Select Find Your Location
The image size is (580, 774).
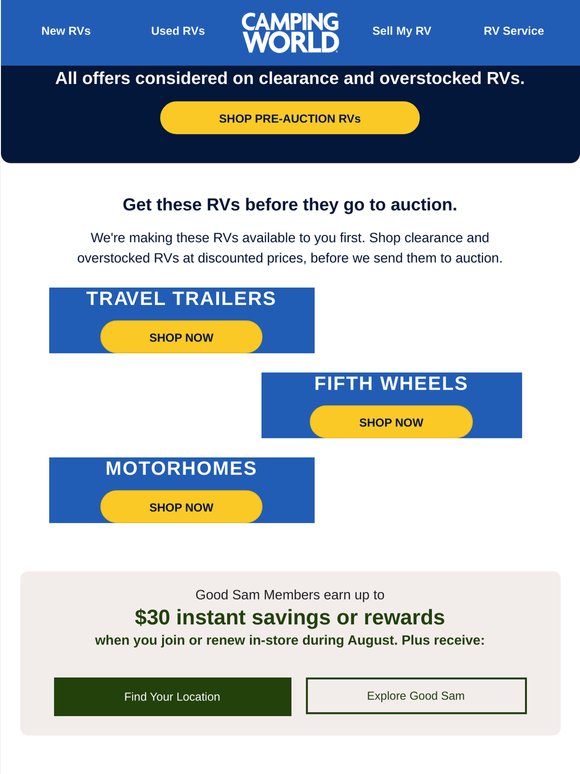172,697
